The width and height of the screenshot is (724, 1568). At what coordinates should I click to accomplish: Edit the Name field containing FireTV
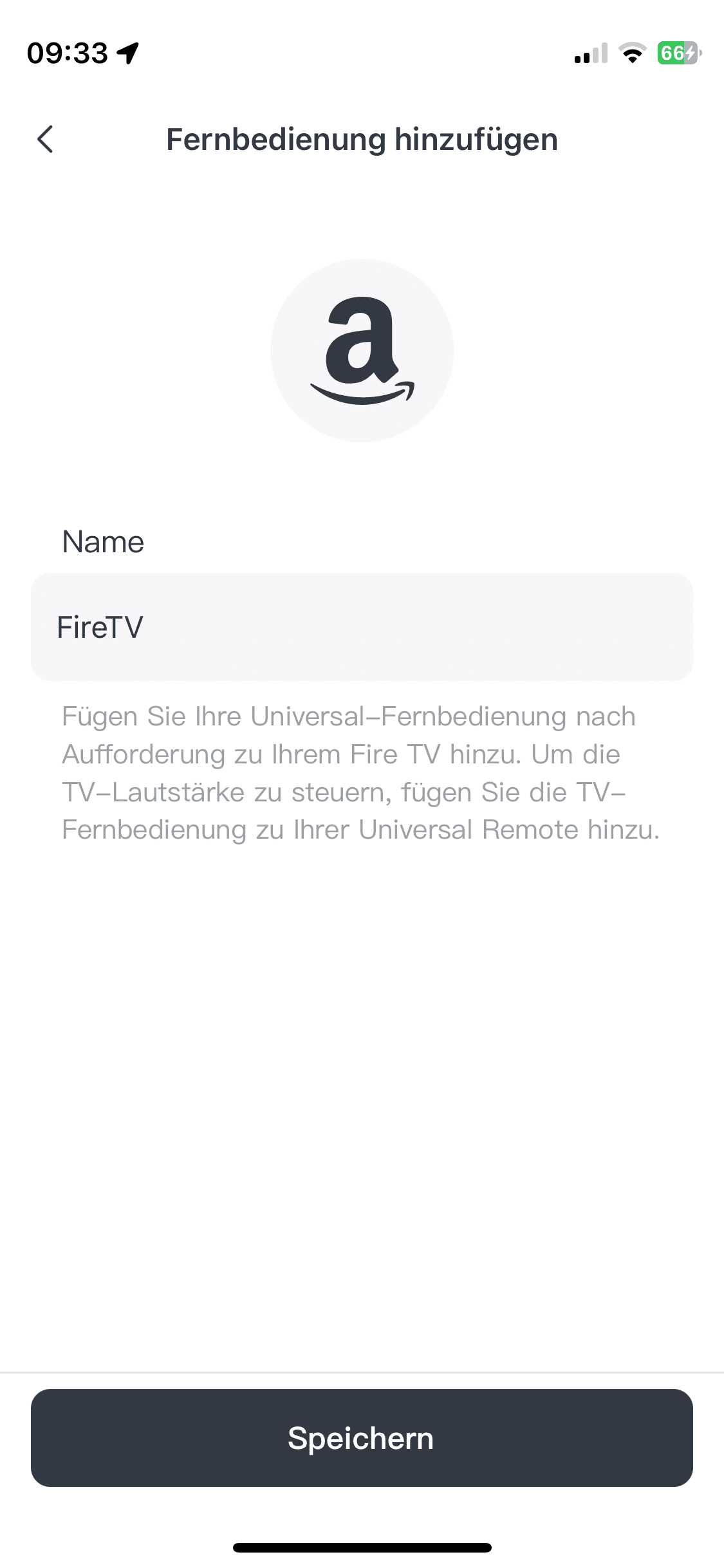362,627
